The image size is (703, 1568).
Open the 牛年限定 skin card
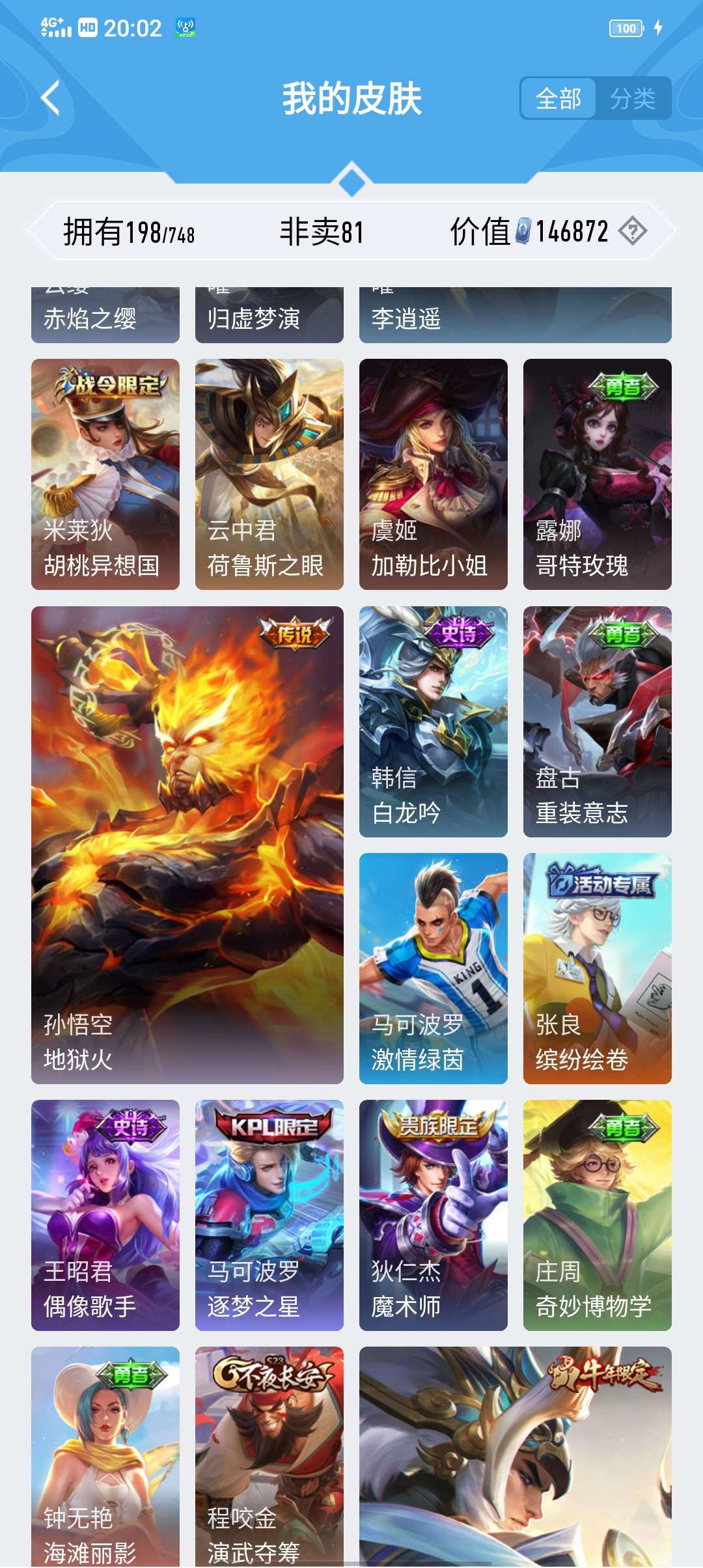tap(516, 1456)
